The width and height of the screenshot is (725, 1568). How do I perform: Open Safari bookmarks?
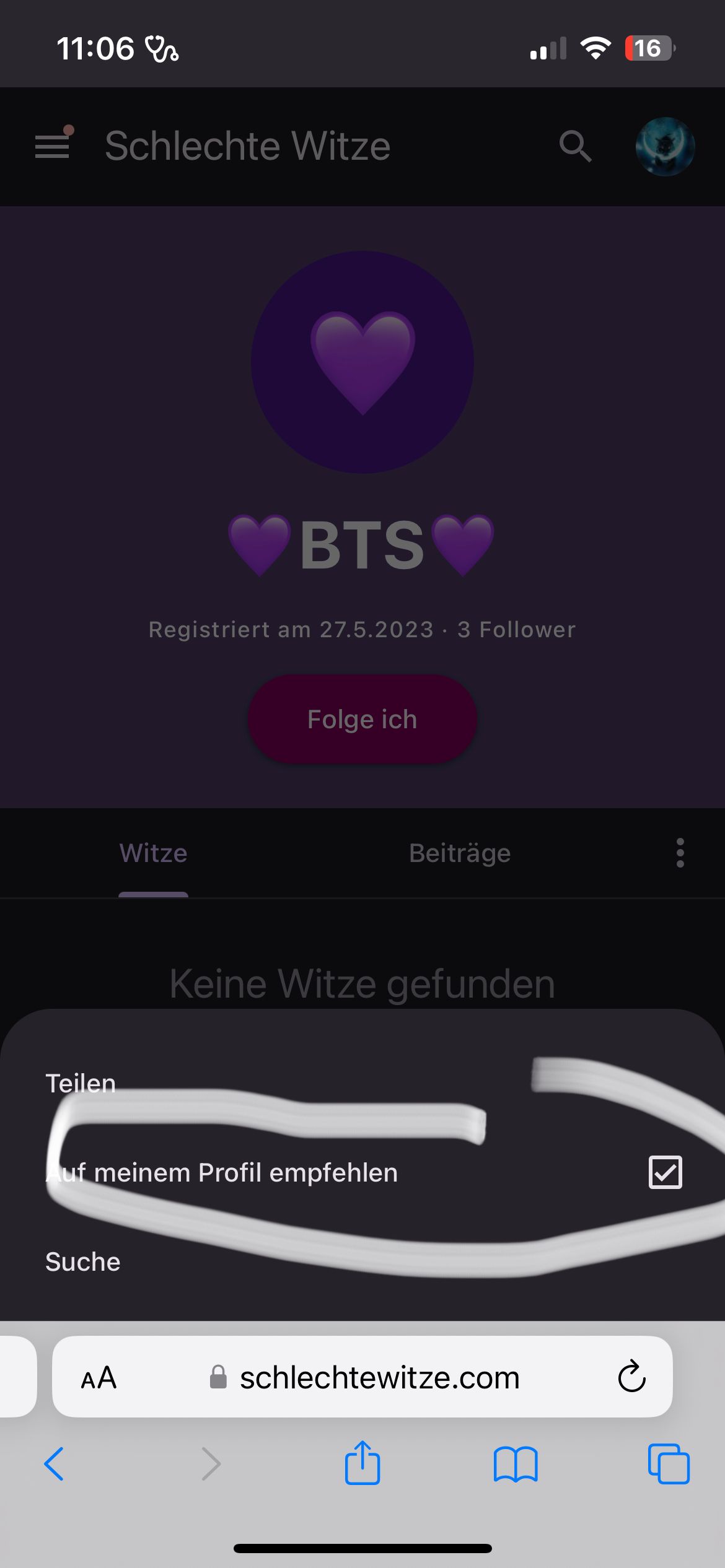(516, 1464)
